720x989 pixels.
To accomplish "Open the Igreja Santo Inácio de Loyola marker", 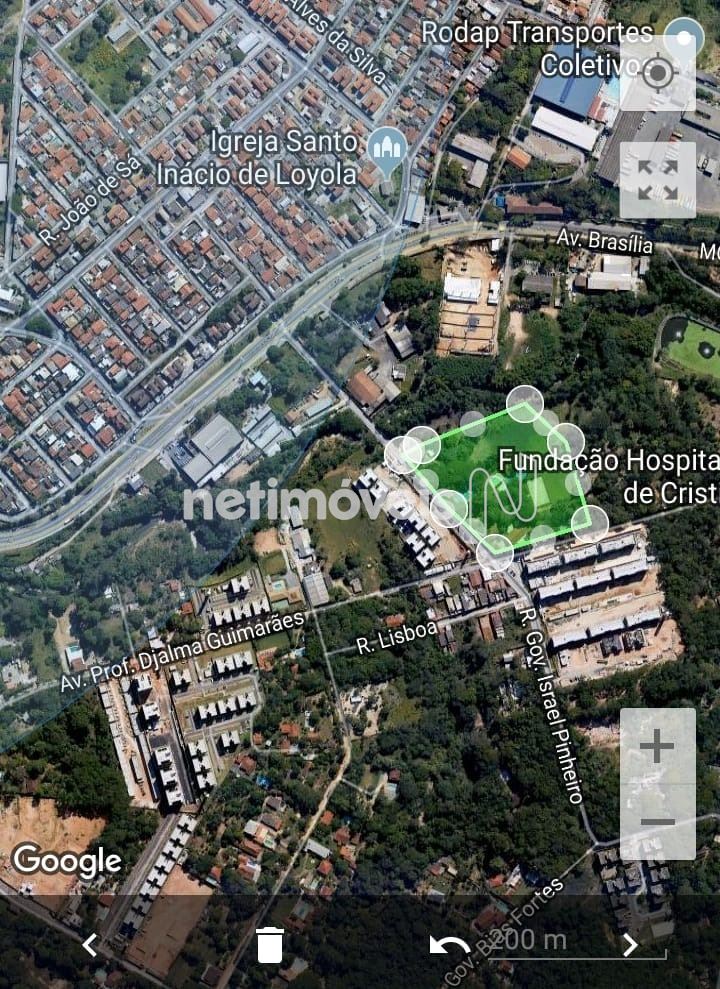I will pos(387,148).
